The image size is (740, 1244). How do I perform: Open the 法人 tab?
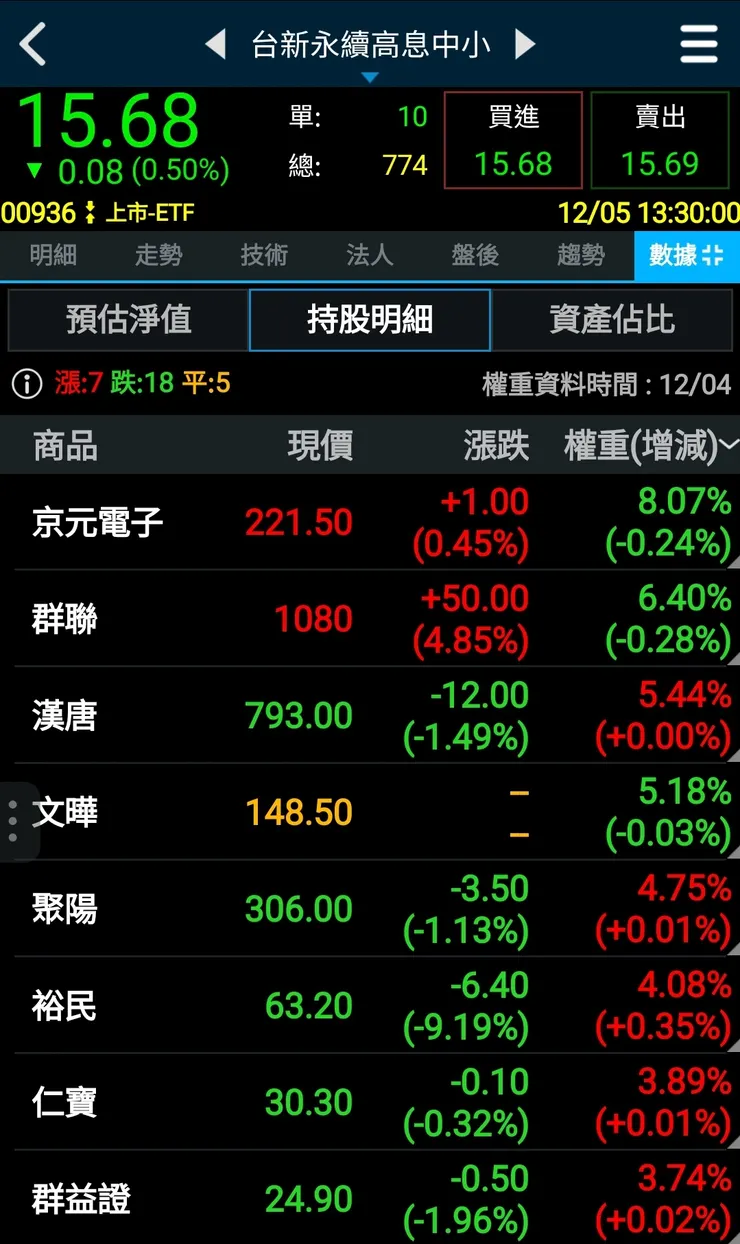pos(369,257)
